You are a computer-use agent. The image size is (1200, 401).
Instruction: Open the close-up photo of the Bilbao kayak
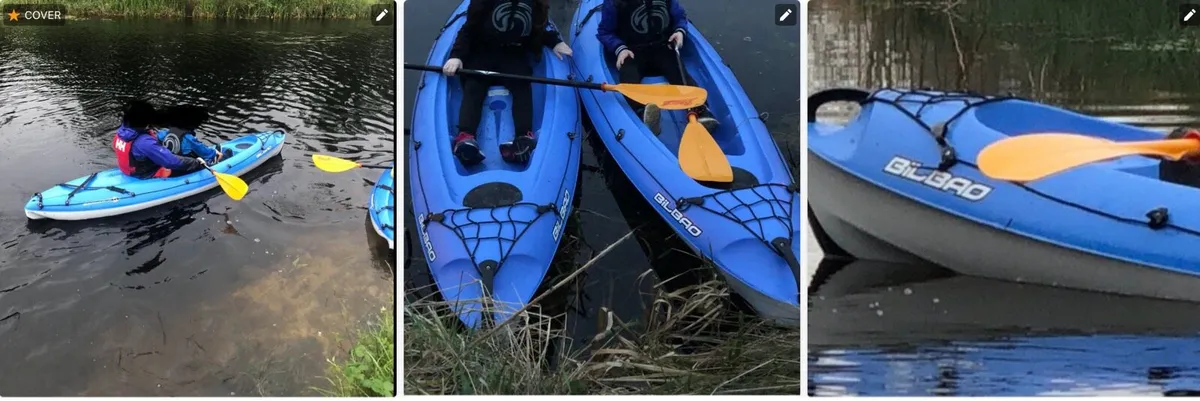(1003, 220)
